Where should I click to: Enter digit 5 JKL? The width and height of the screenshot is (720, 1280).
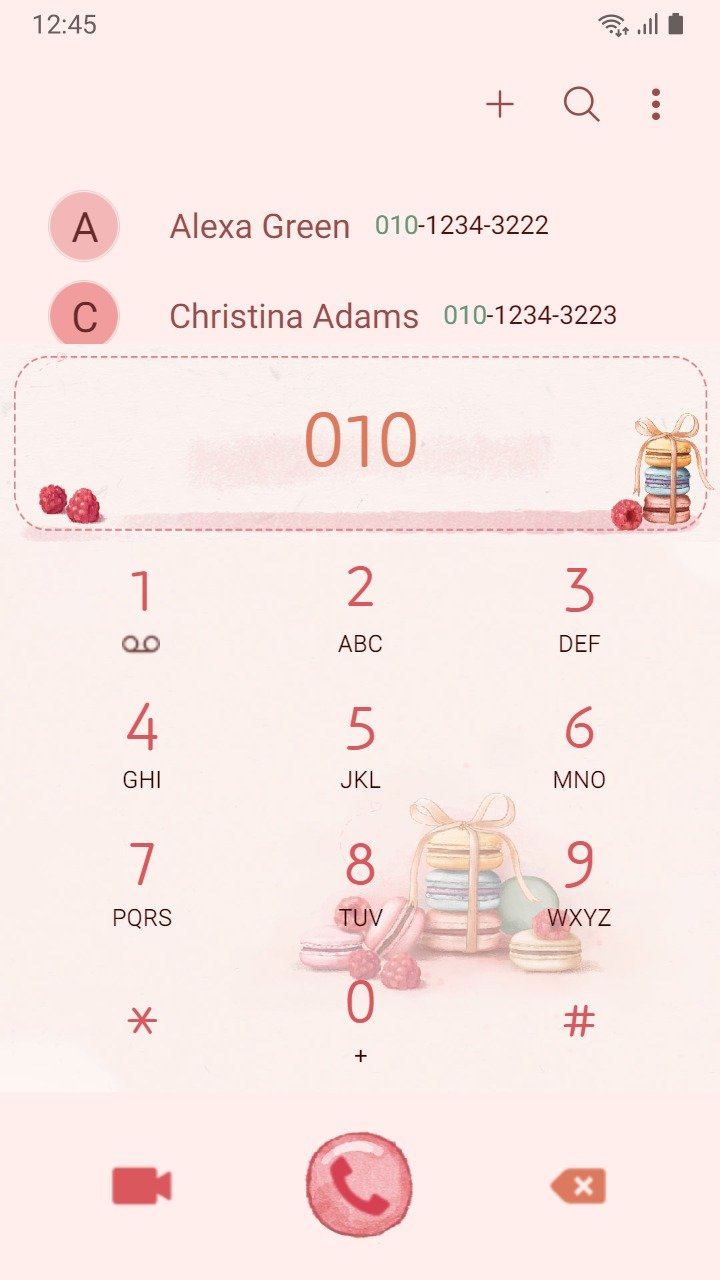[360, 746]
